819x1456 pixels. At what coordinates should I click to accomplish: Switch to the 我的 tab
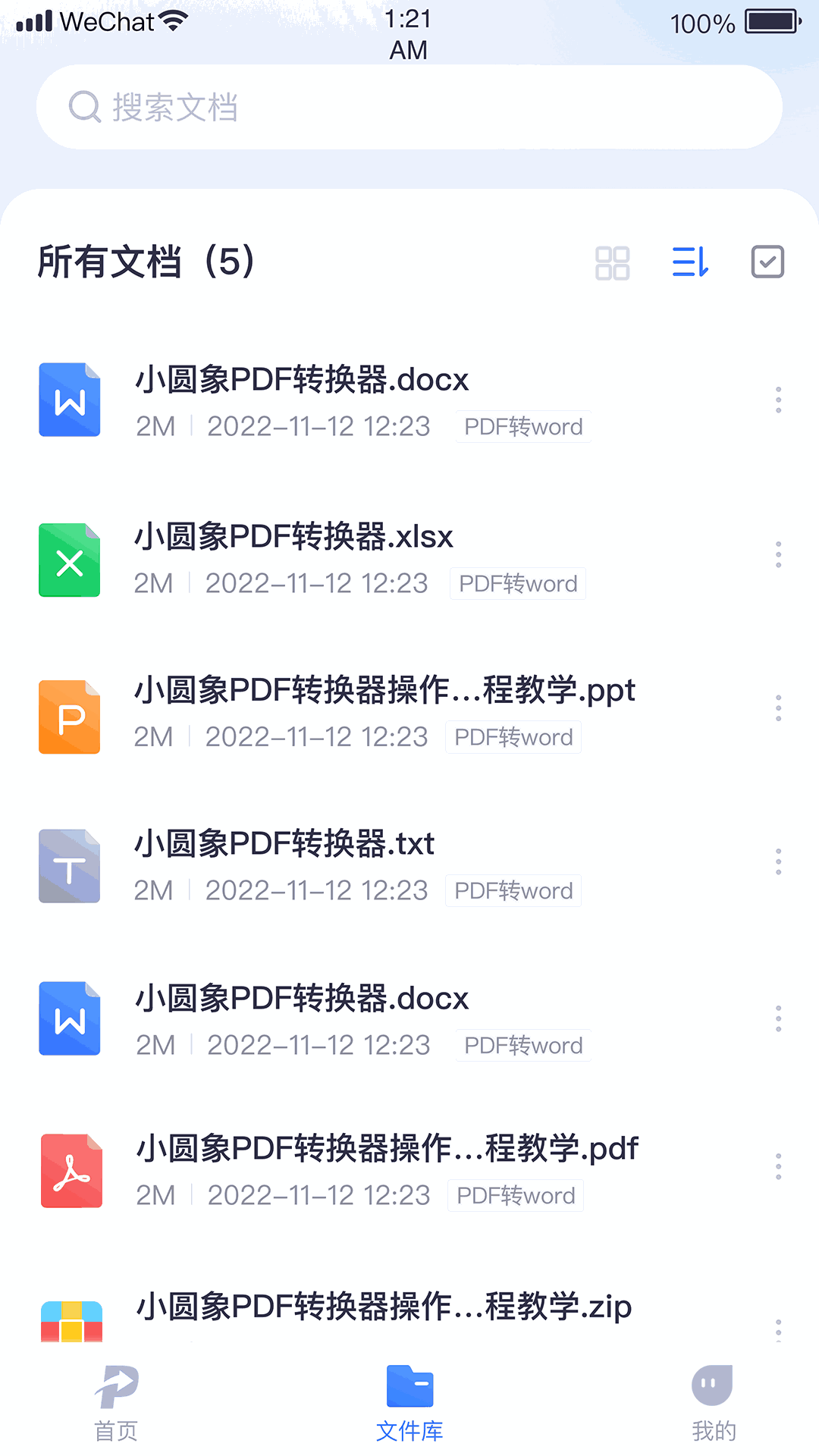click(713, 1403)
